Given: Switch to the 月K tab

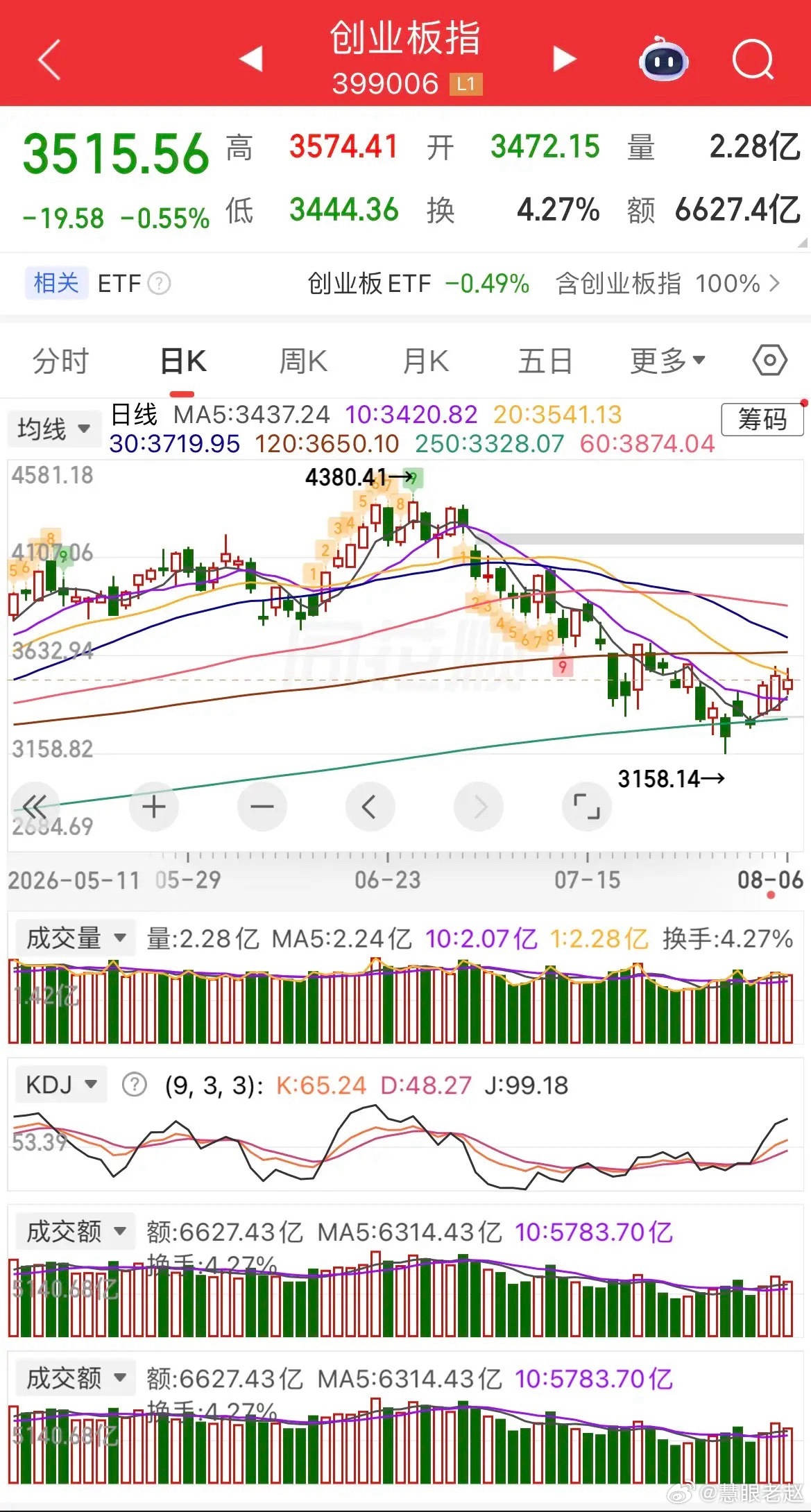Looking at the screenshot, I should [426, 361].
